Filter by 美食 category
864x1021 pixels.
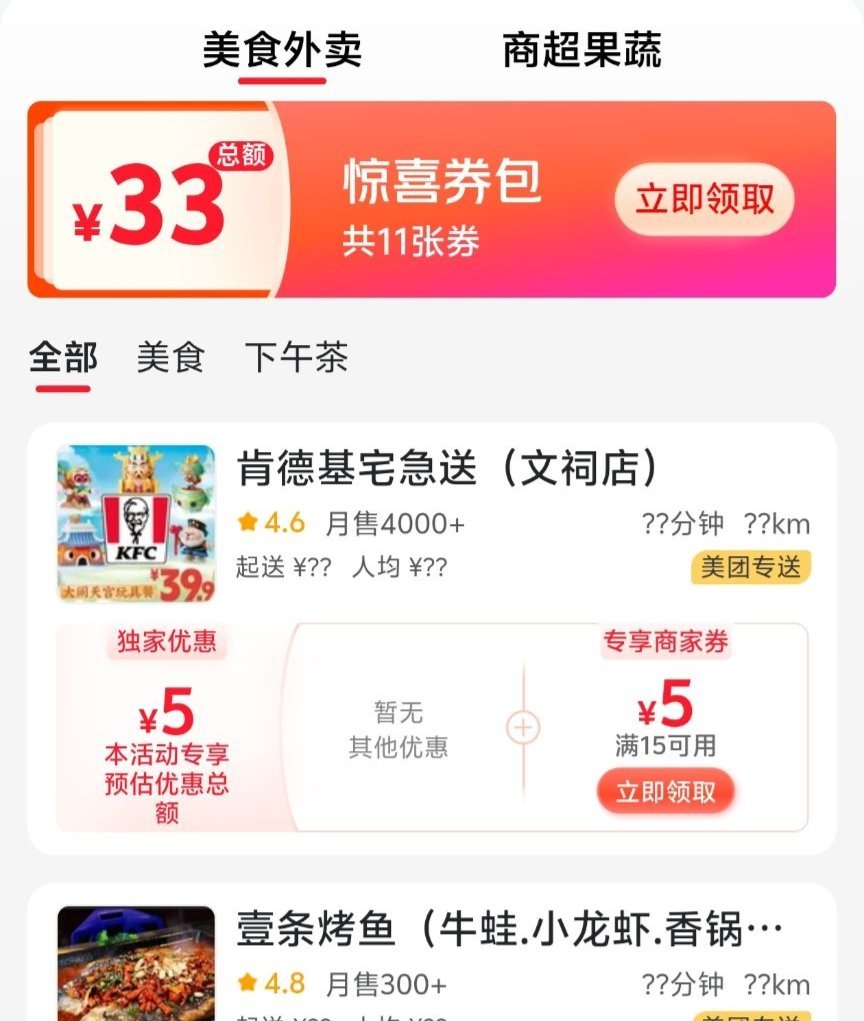point(170,358)
